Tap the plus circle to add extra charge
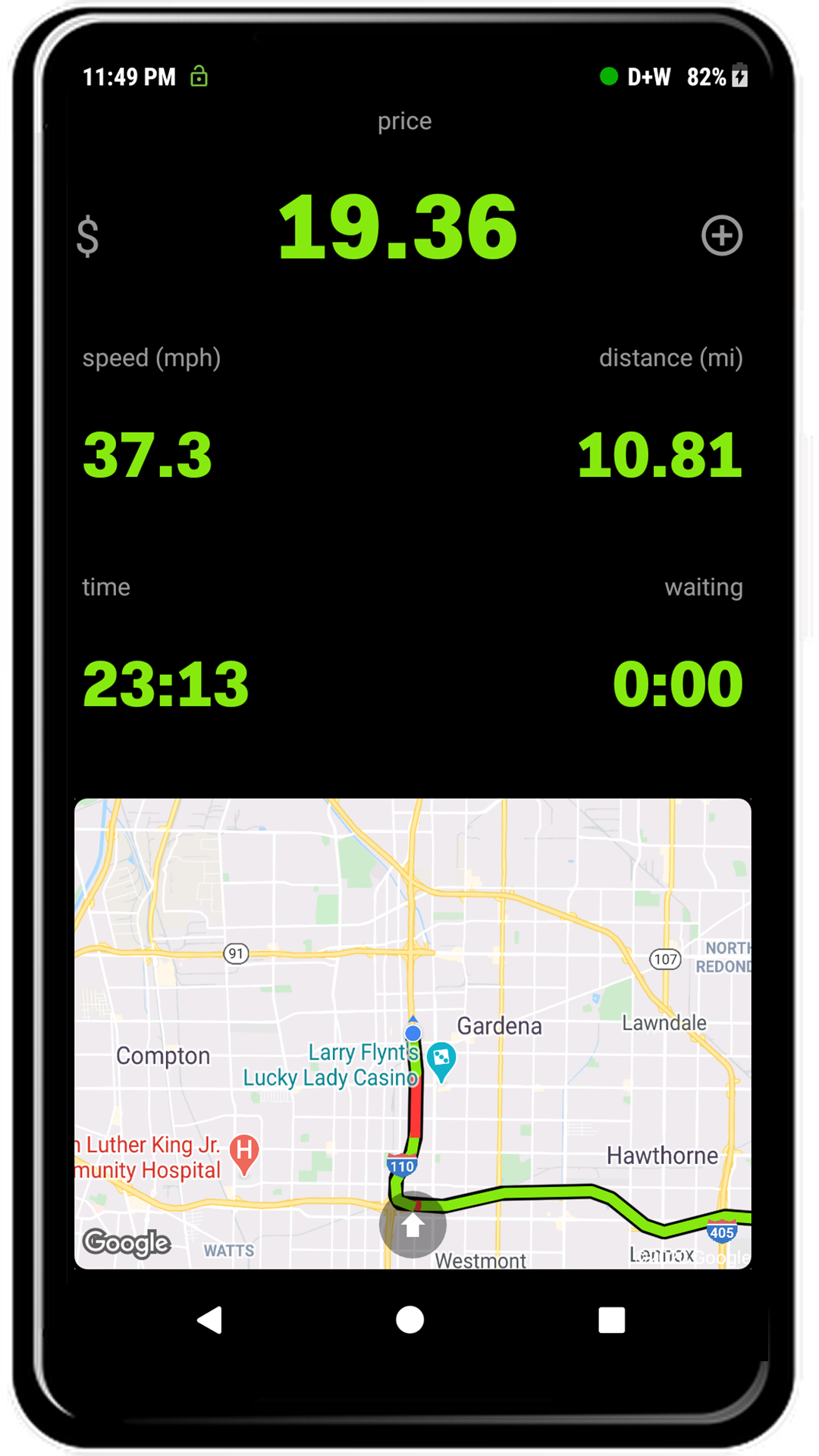Viewport: 819px width, 1456px height. point(721,235)
